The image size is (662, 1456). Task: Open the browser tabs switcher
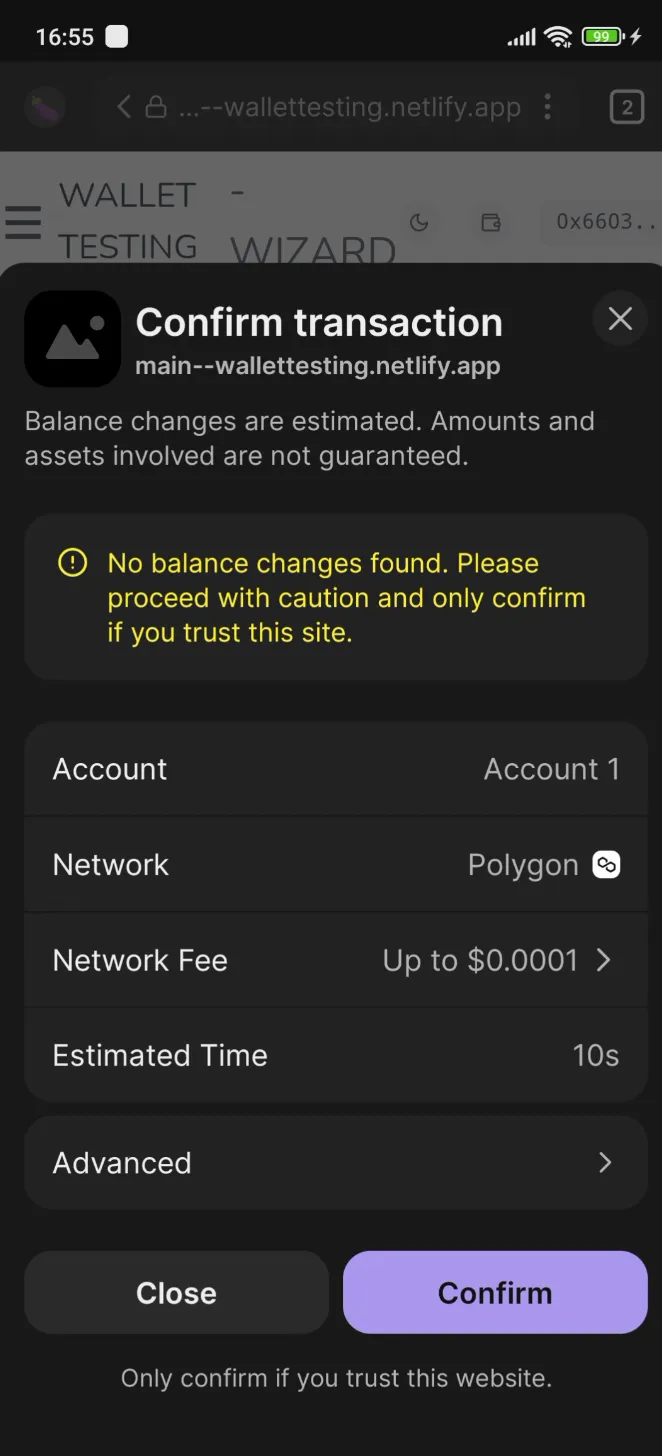point(626,107)
